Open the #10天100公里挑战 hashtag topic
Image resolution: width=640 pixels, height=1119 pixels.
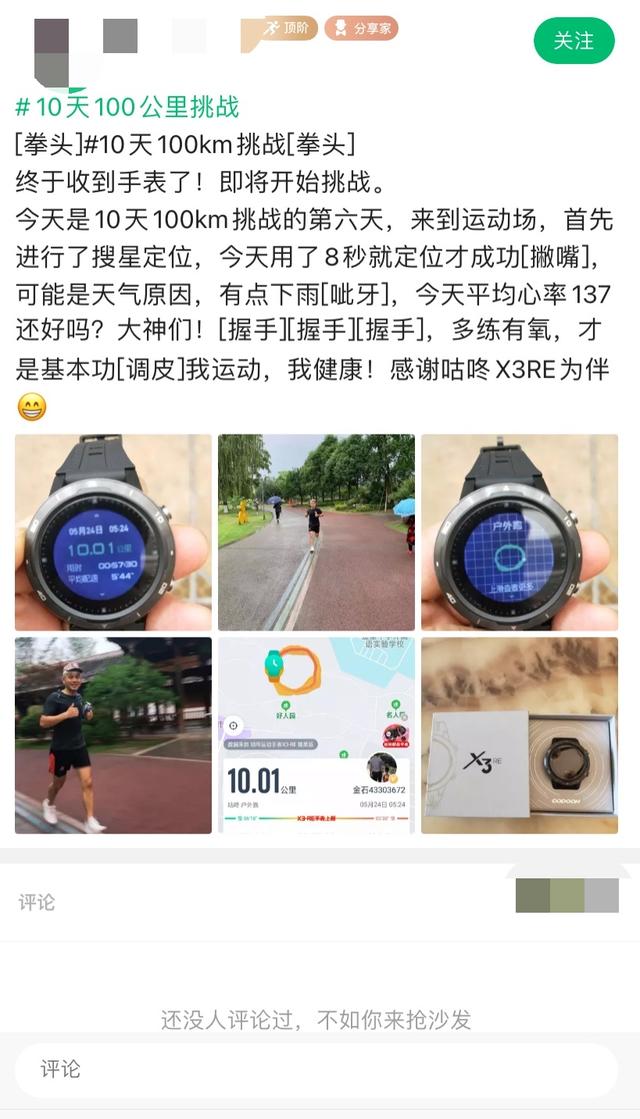click(128, 107)
